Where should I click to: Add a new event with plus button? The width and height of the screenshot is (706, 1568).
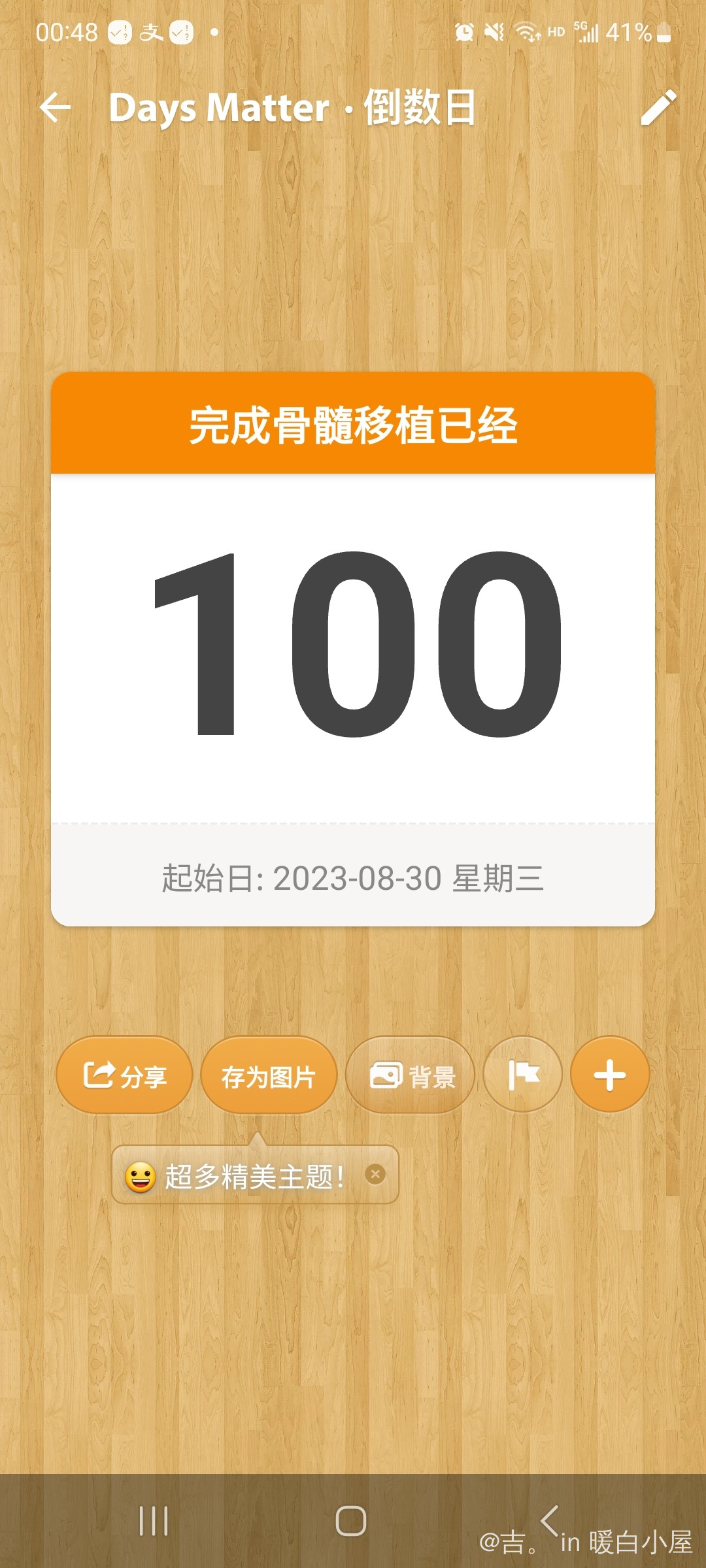point(610,1075)
